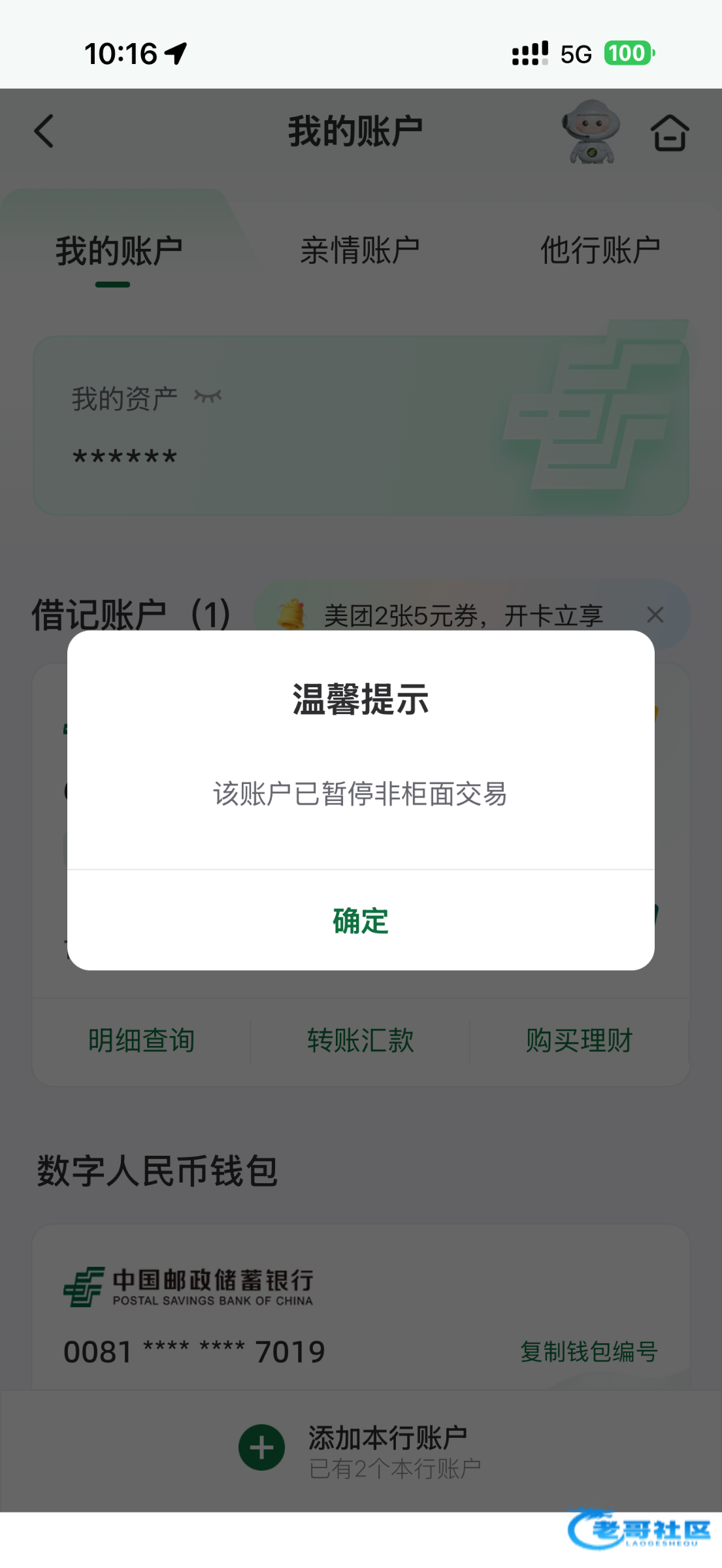The height and width of the screenshot is (1568, 722).
Task: Copy wallet number via 复制钱包编号
Action: click(x=588, y=1352)
